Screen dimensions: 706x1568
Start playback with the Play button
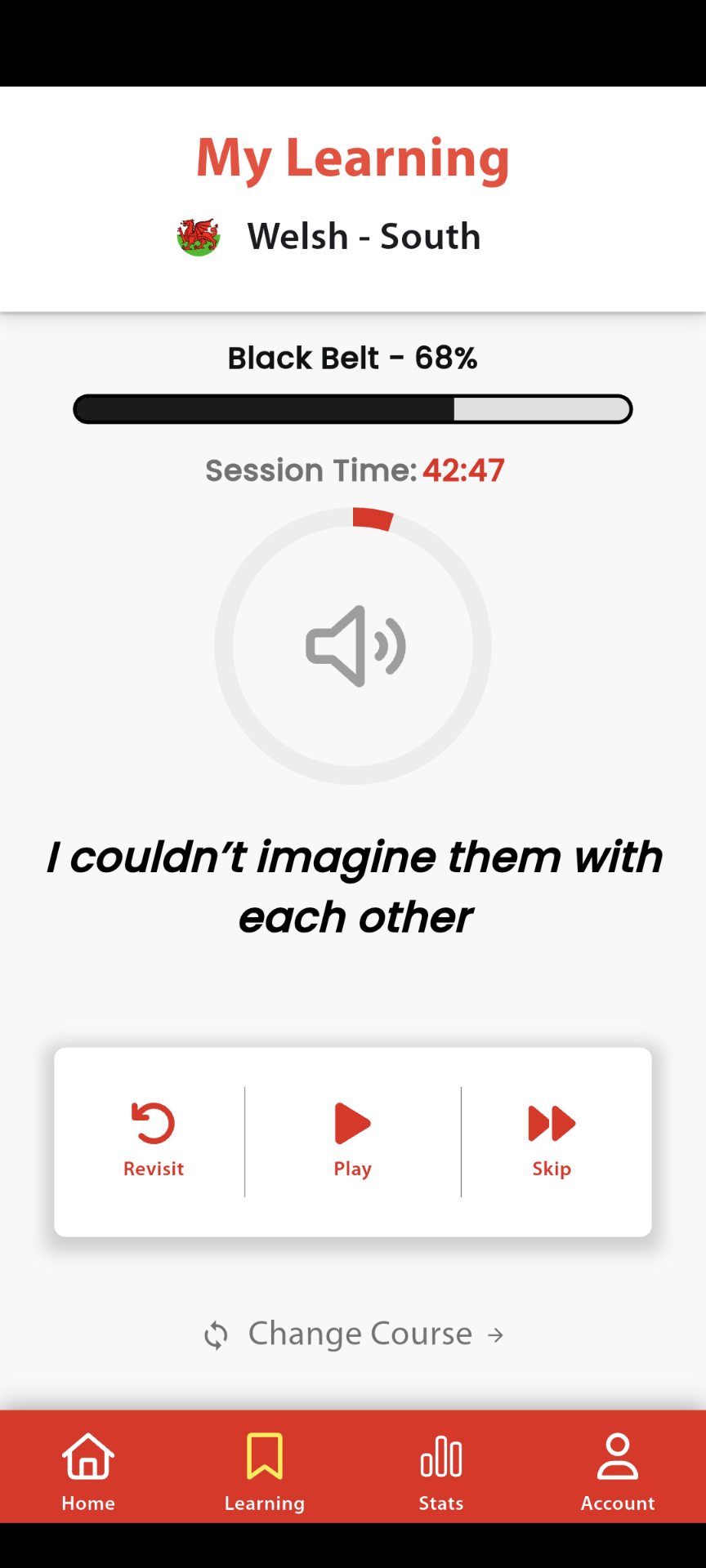point(352,1139)
